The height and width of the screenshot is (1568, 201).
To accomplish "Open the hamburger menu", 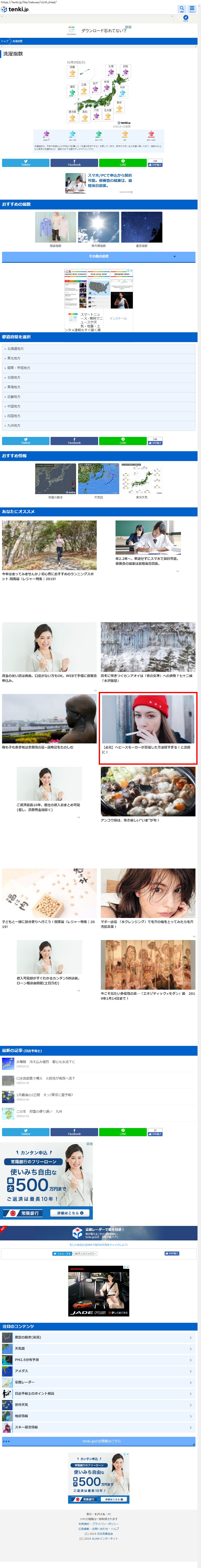I will [x=192, y=9].
